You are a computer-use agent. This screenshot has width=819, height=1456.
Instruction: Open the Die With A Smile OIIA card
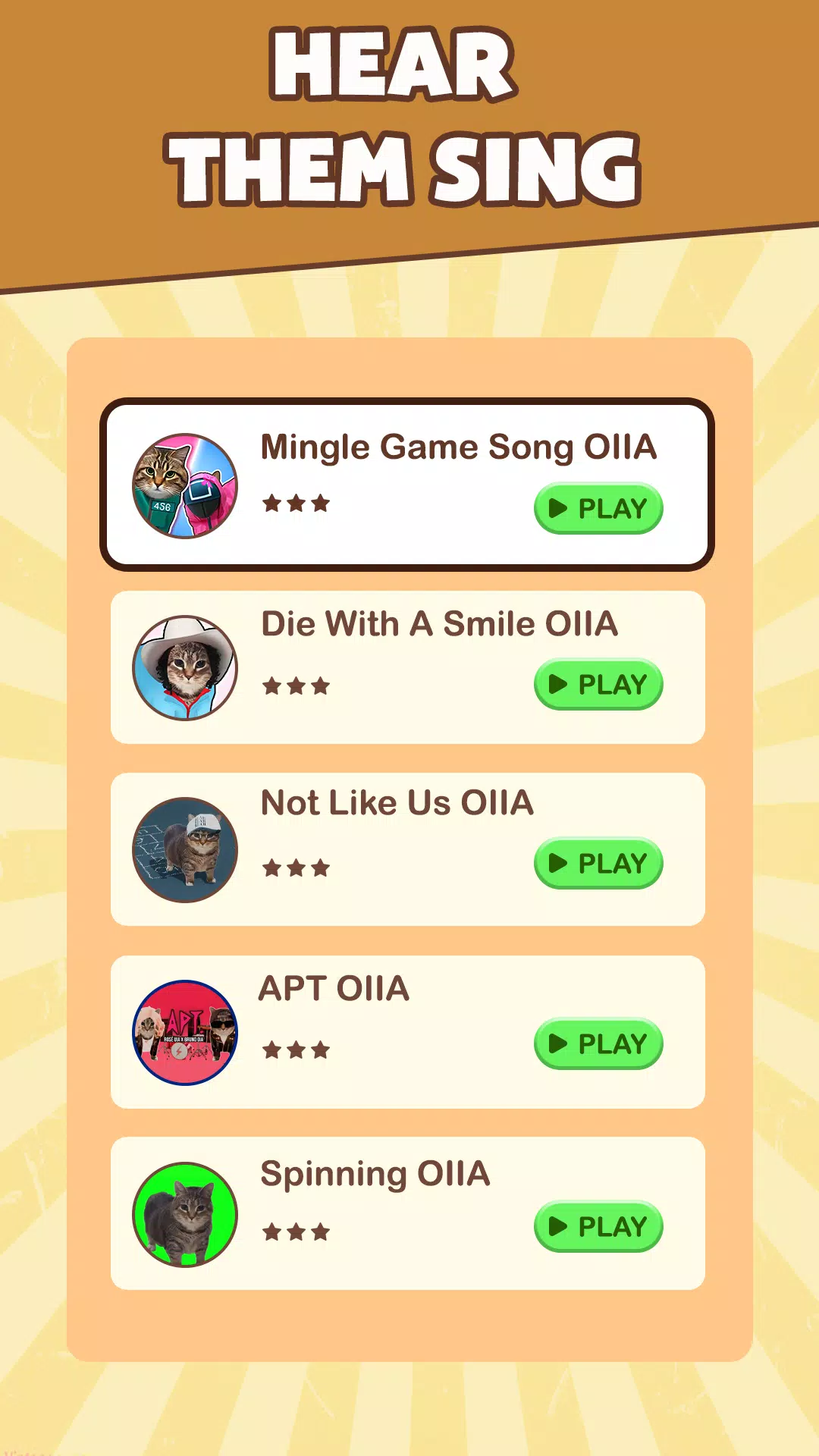408,667
